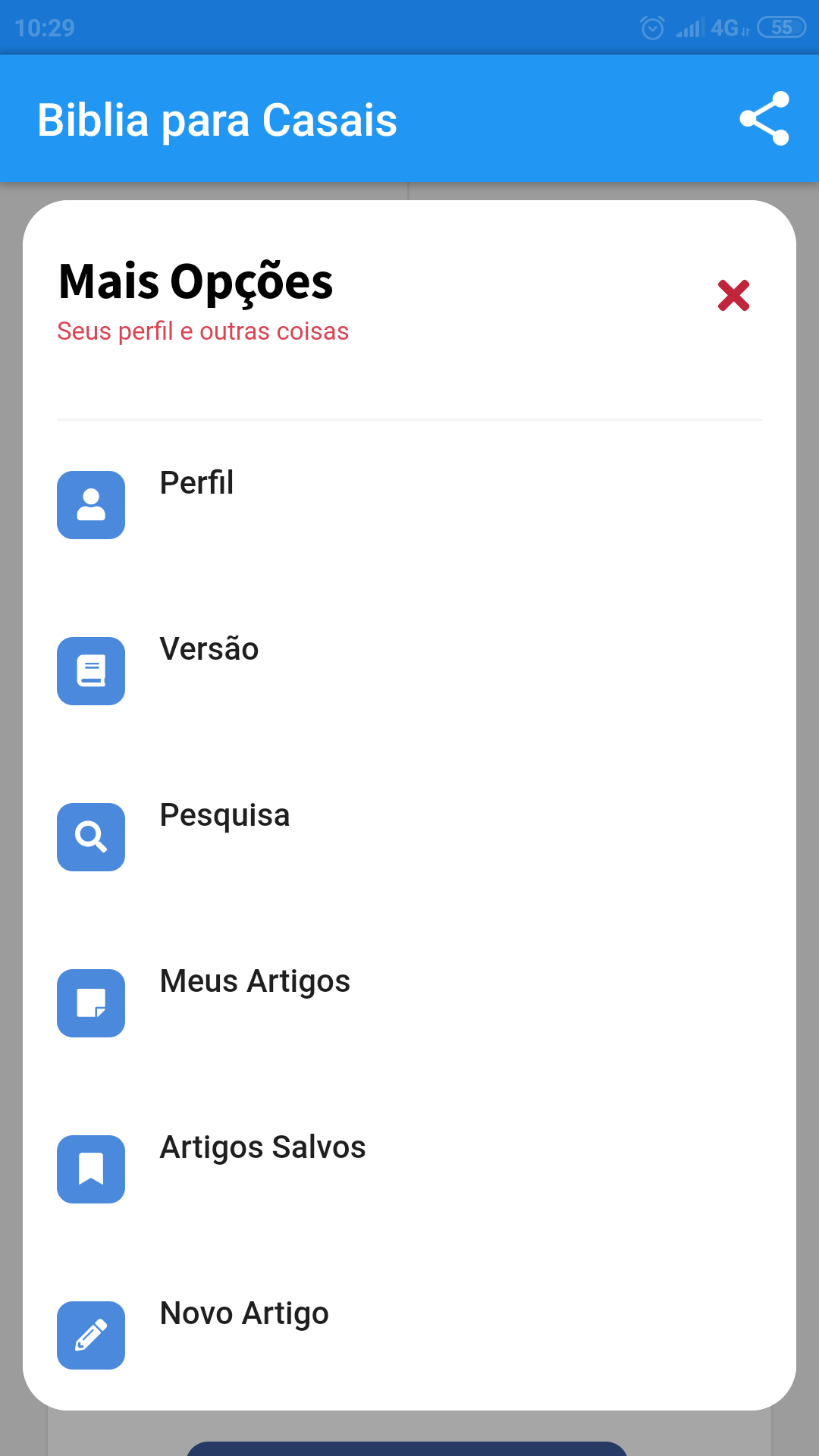Close the Mais Opções dialog
Viewport: 819px width, 1456px height.
click(733, 296)
